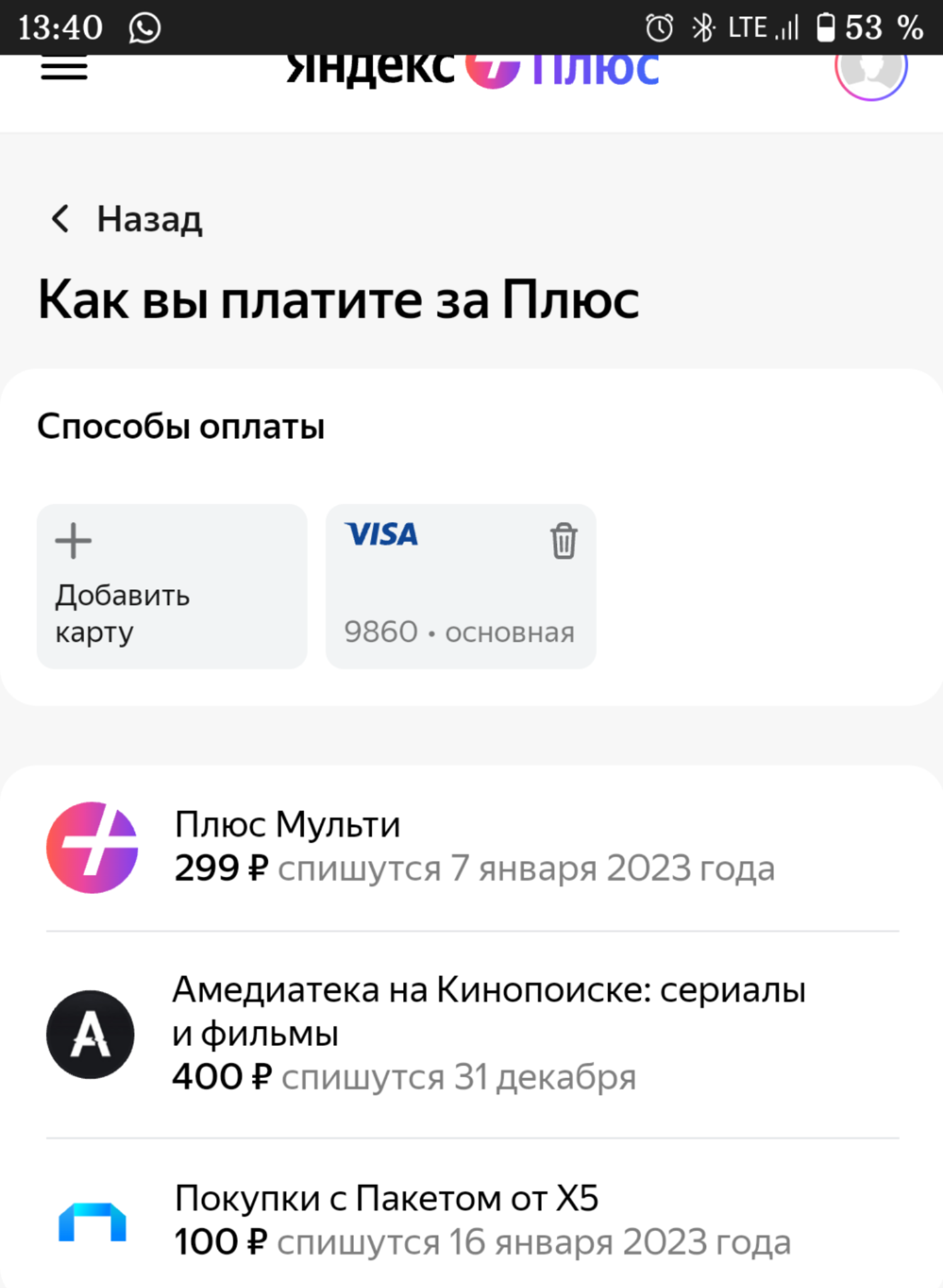943x1288 pixels.
Task: Open Амедиатека на Кинопоиске subscription
Action: (472, 1033)
